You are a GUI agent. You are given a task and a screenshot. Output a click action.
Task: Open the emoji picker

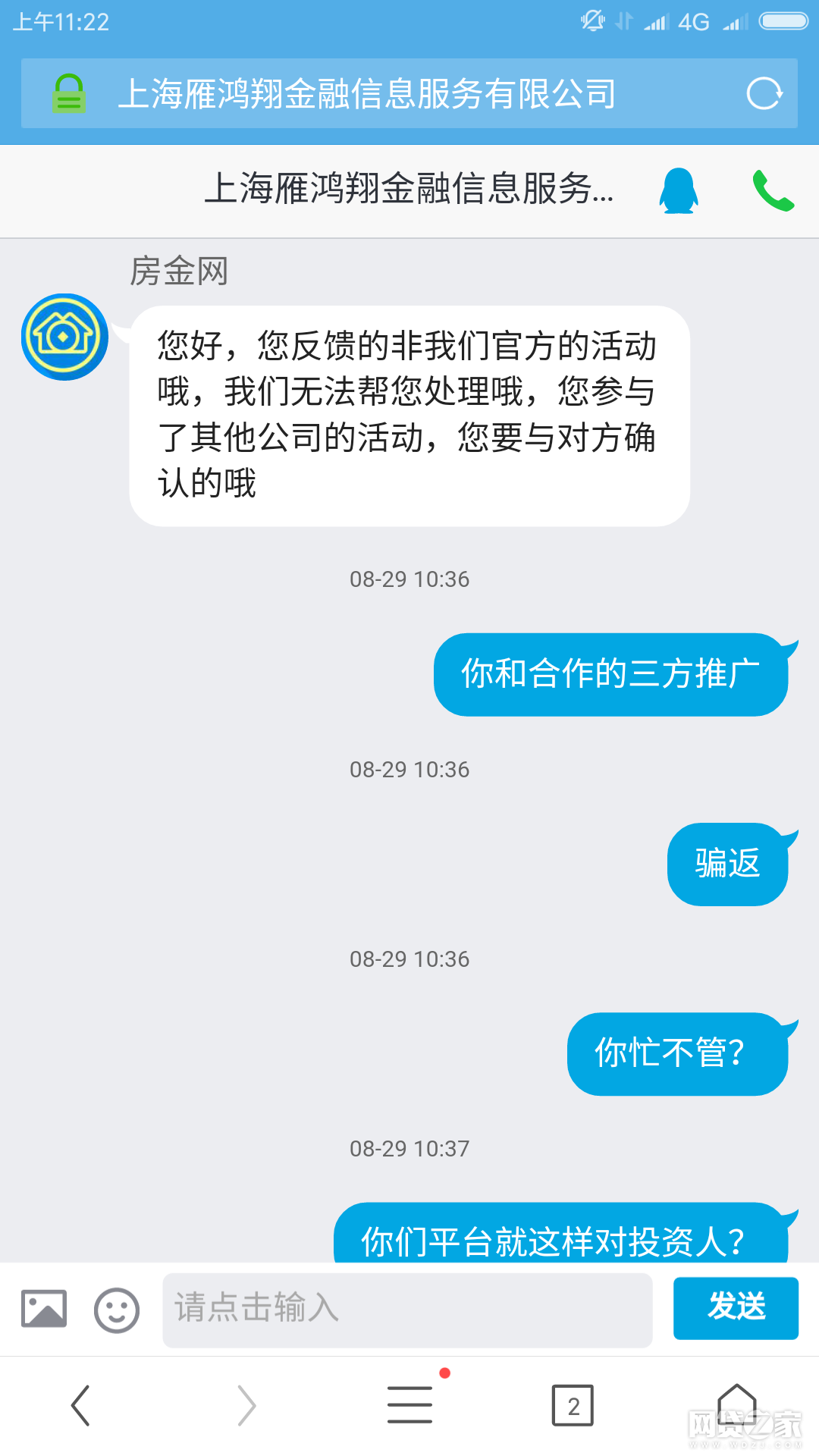pyautogui.click(x=117, y=1310)
